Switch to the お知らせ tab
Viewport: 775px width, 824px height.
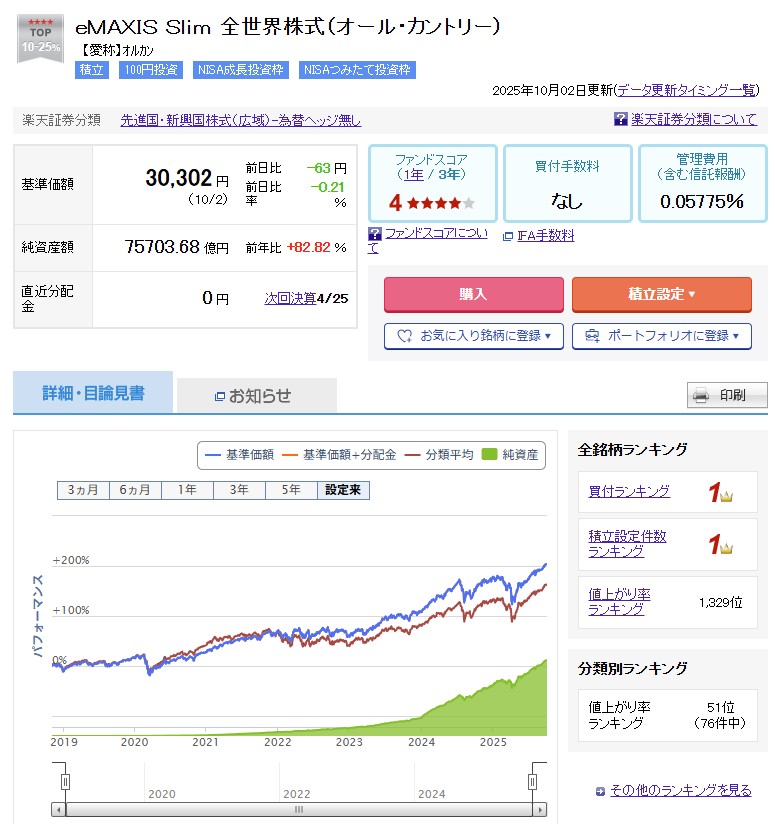pos(256,396)
